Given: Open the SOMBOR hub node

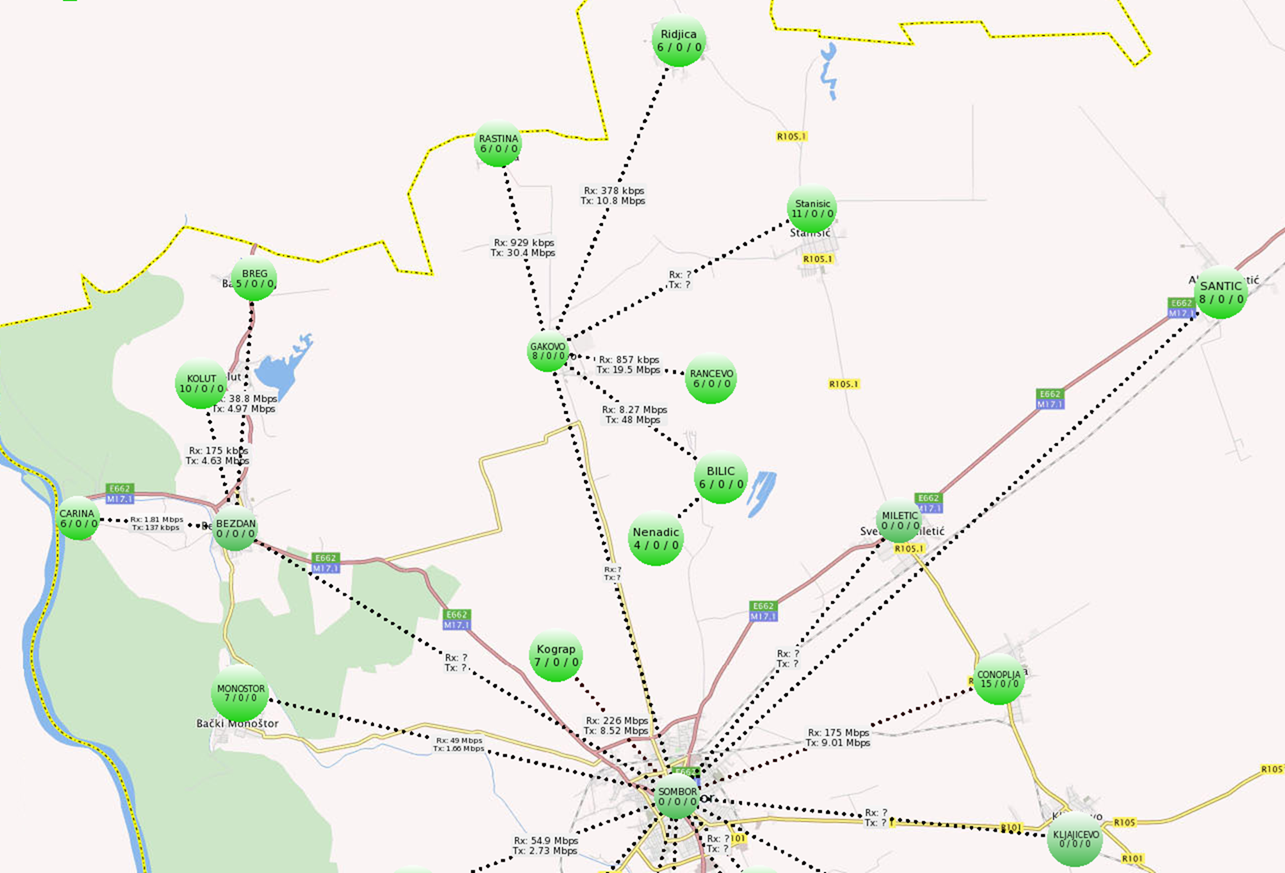Looking at the screenshot, I should coord(677,797).
